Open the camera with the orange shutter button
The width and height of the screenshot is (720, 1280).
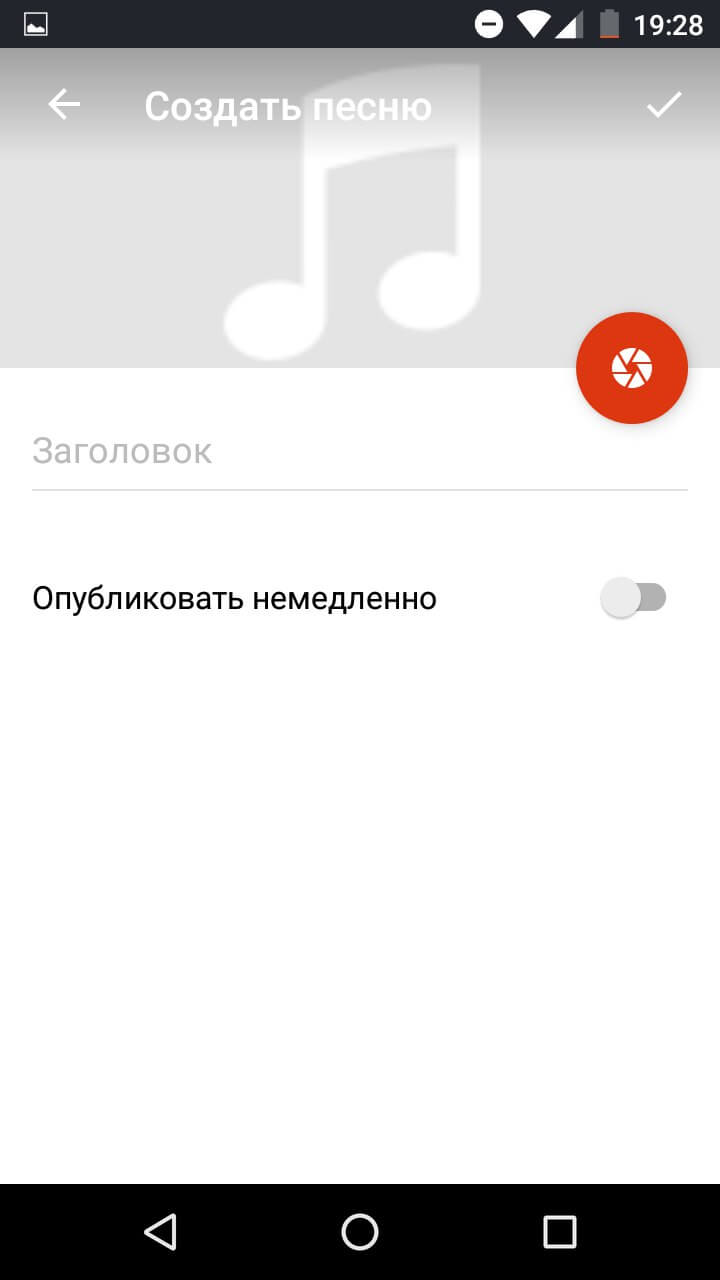tap(632, 368)
